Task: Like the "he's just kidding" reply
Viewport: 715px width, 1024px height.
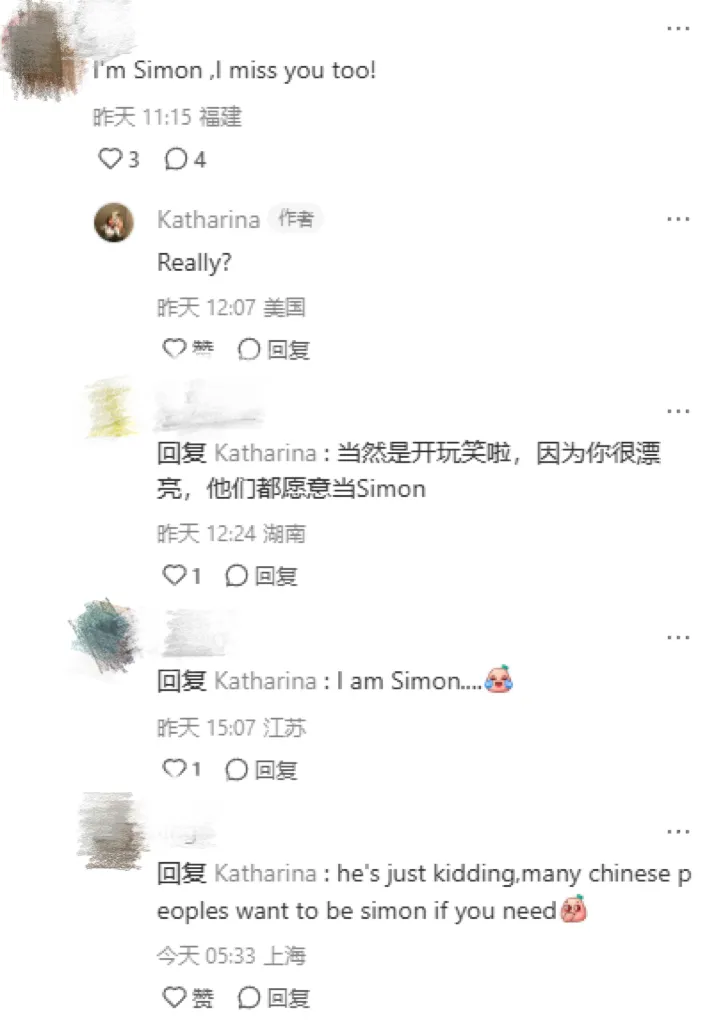Action: 187,997
